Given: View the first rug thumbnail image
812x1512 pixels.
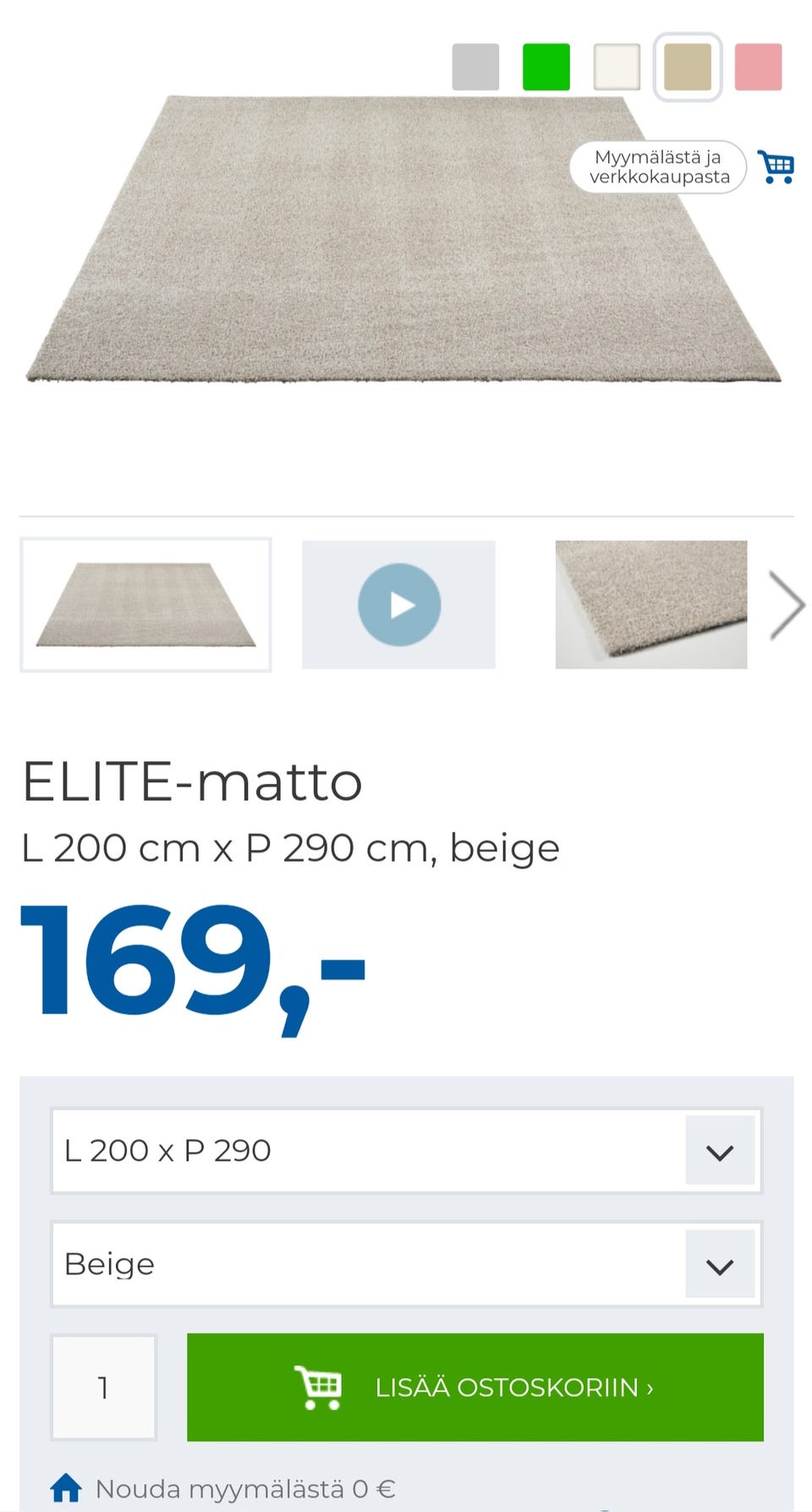Looking at the screenshot, I should point(145,605).
